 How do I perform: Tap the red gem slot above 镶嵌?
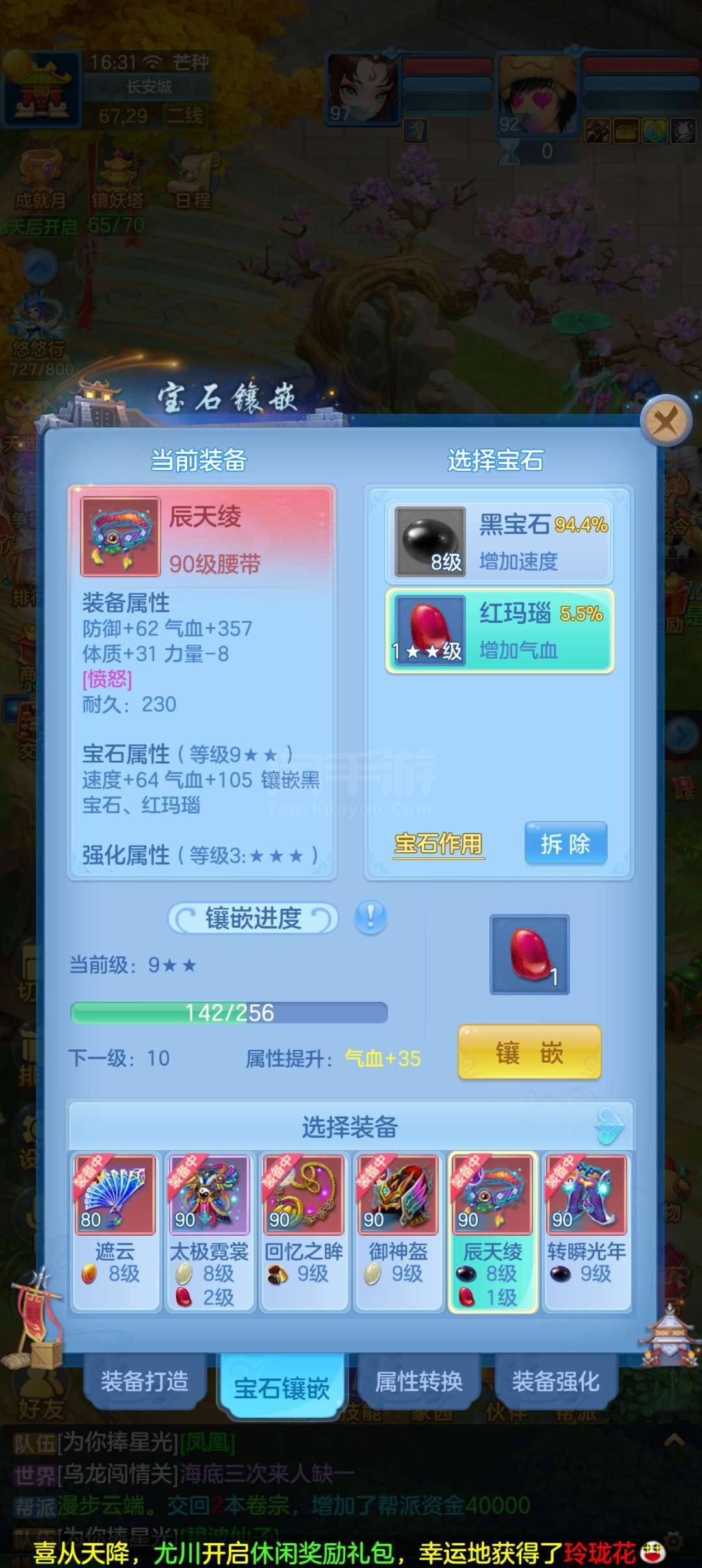(x=530, y=954)
